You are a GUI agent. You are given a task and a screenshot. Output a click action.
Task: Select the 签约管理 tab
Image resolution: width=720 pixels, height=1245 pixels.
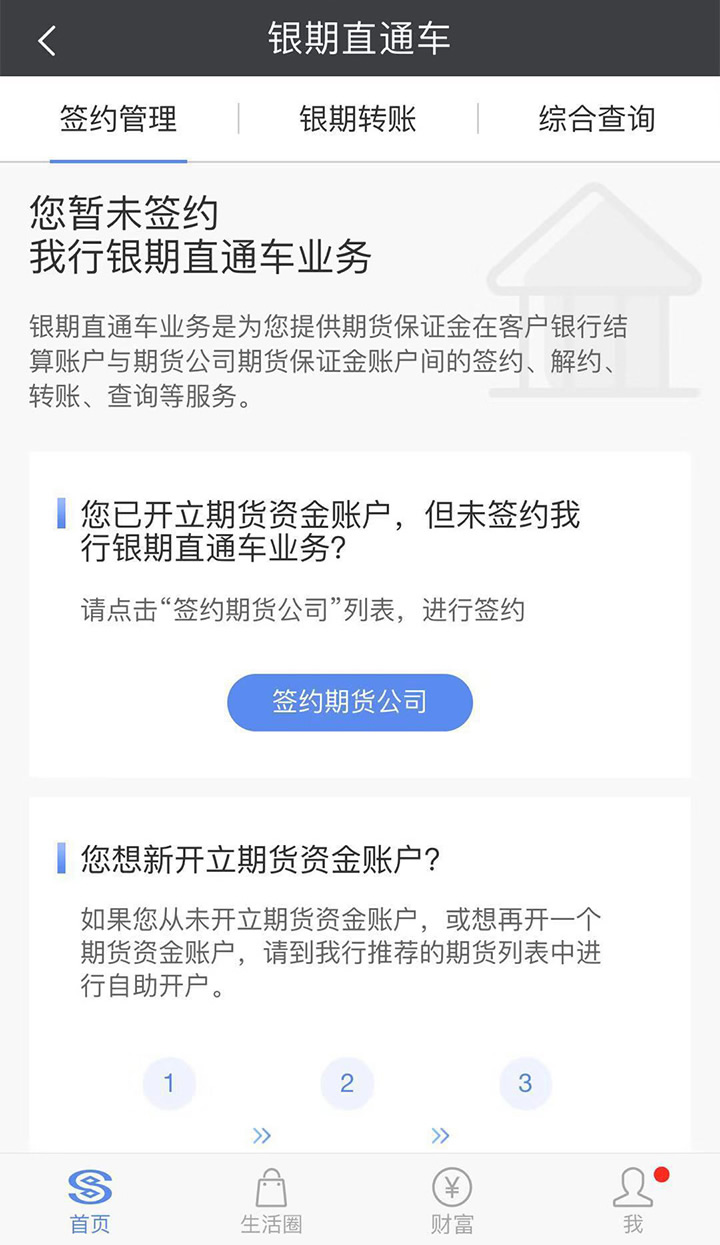click(x=118, y=120)
